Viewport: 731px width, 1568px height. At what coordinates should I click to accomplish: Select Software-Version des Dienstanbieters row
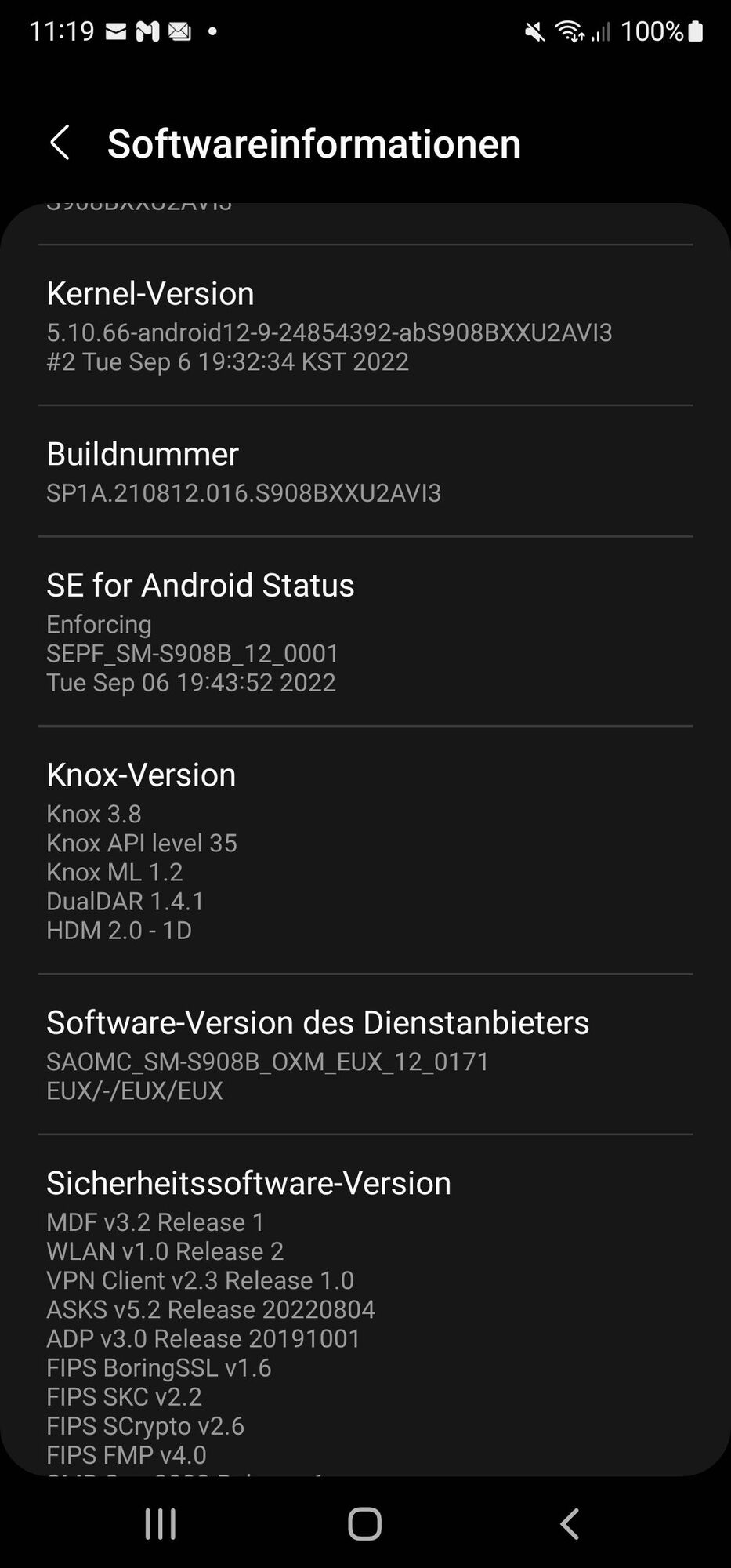(365, 1054)
